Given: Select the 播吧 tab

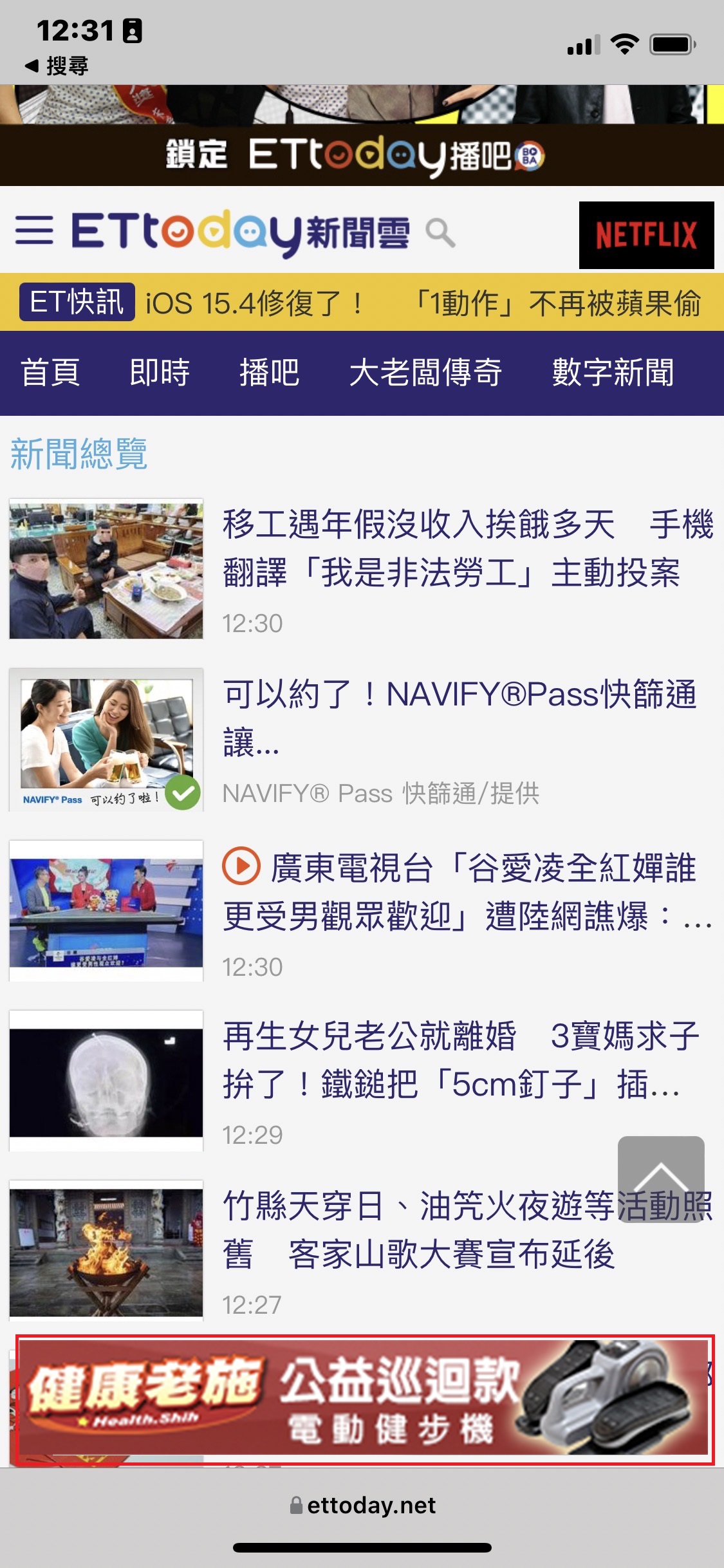Looking at the screenshot, I should click(x=269, y=373).
